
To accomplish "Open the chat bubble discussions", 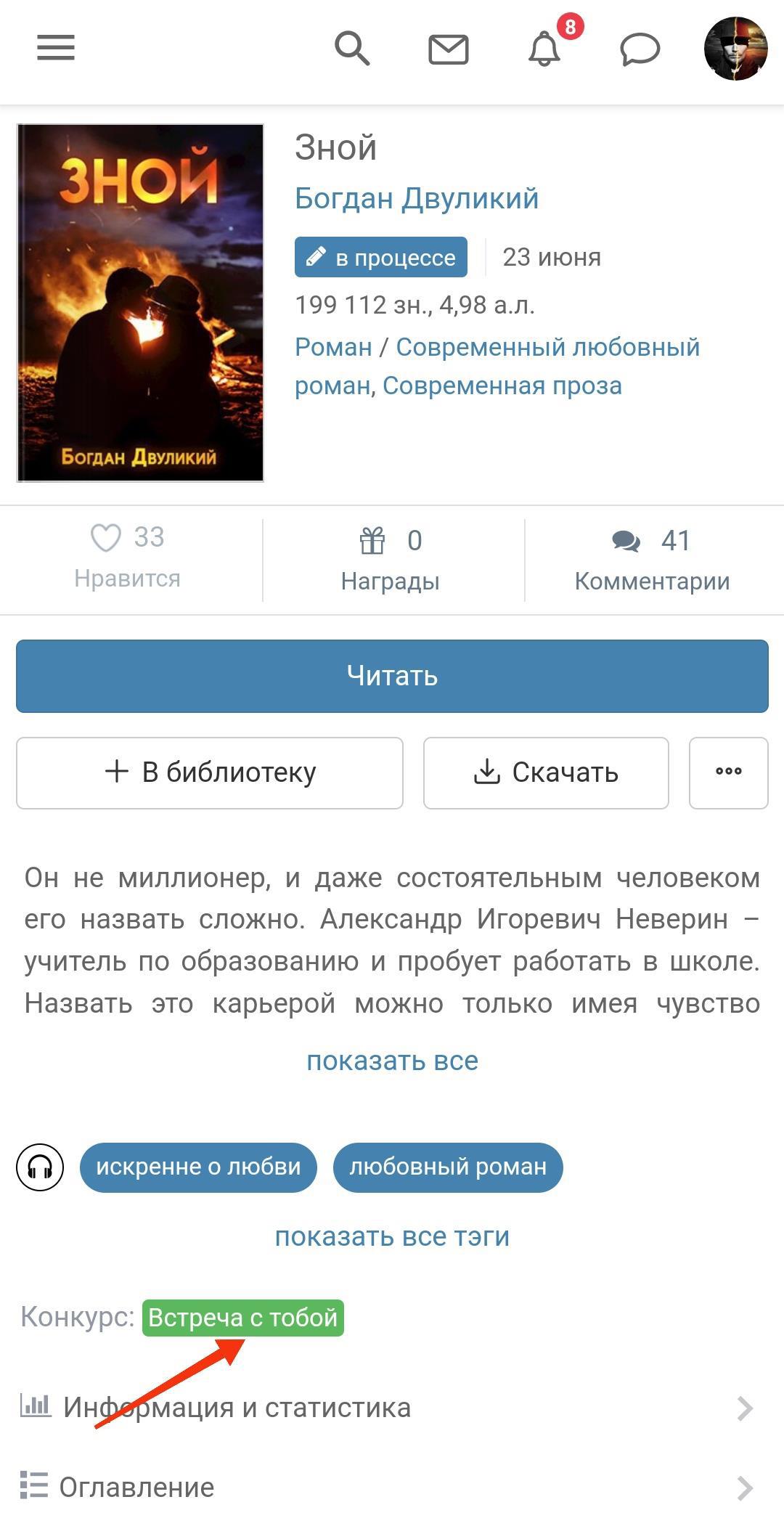I will 640,50.
